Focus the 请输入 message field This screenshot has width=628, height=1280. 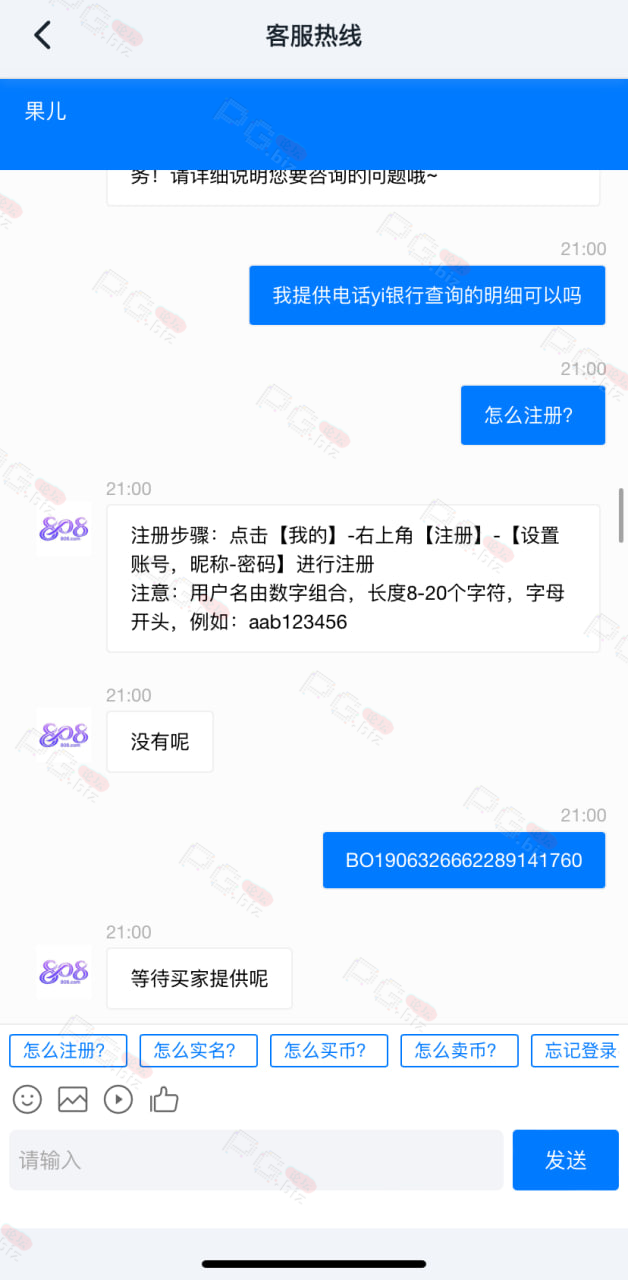pyautogui.click(x=256, y=1160)
